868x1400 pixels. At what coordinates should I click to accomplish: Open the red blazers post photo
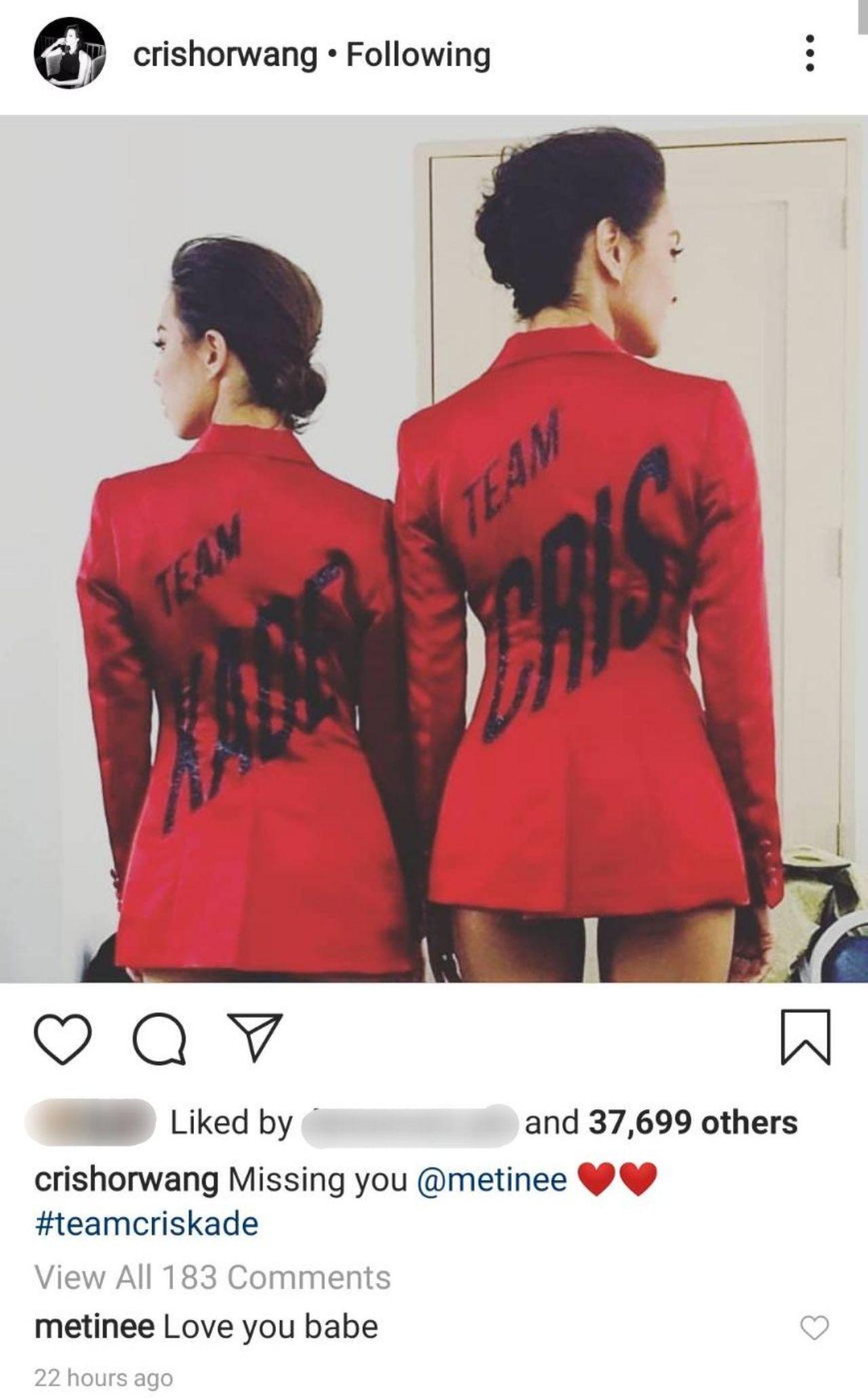(434, 548)
